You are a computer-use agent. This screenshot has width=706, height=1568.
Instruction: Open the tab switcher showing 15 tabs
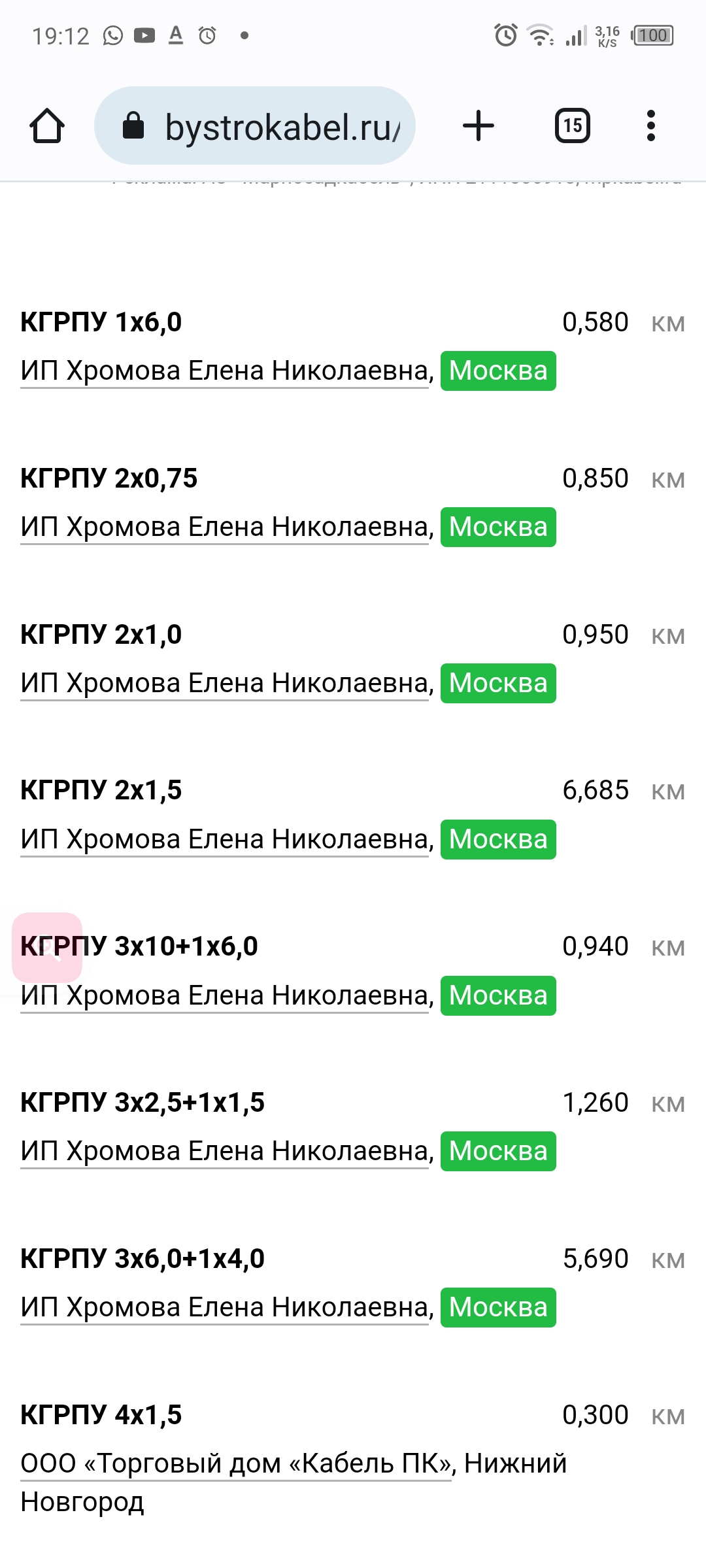573,125
